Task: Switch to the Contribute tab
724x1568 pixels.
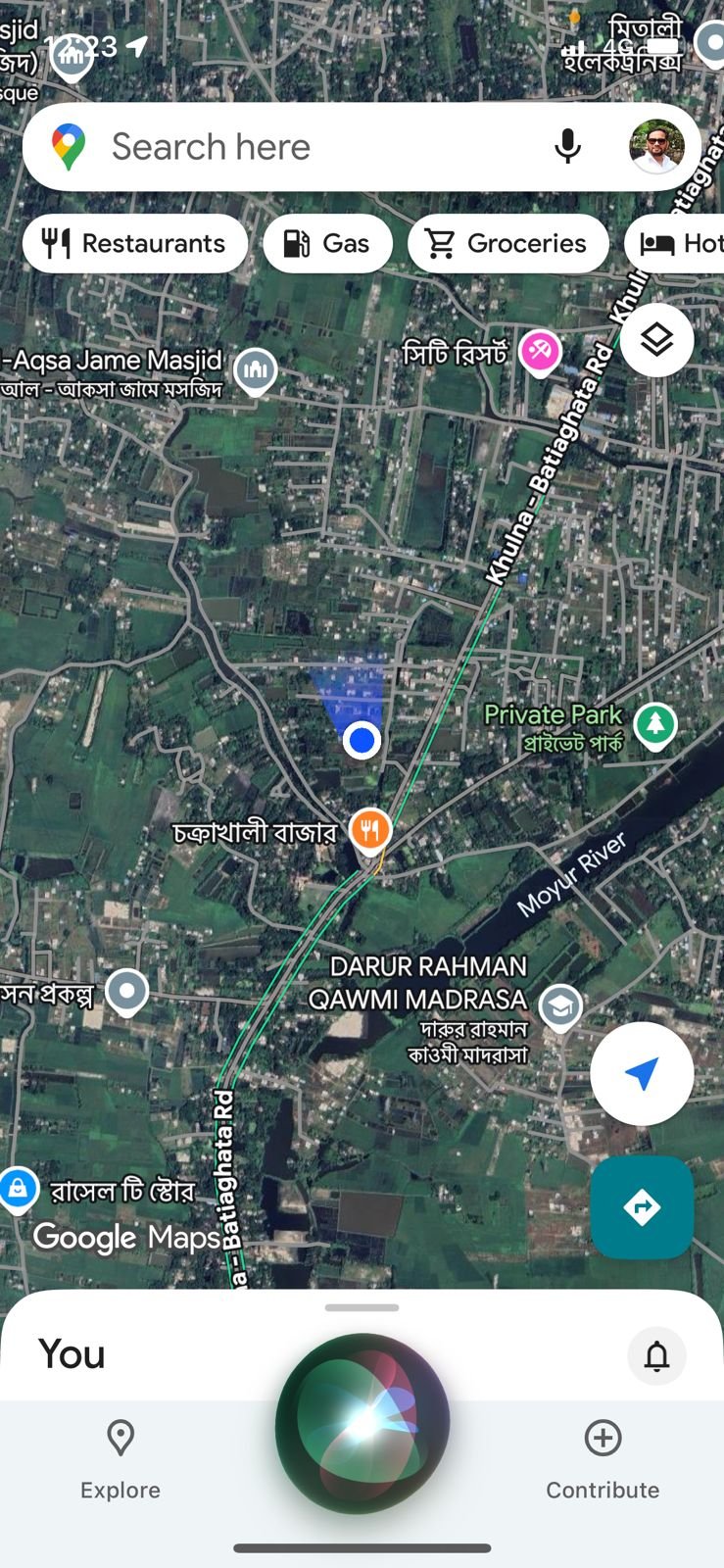Action: pos(603,1460)
